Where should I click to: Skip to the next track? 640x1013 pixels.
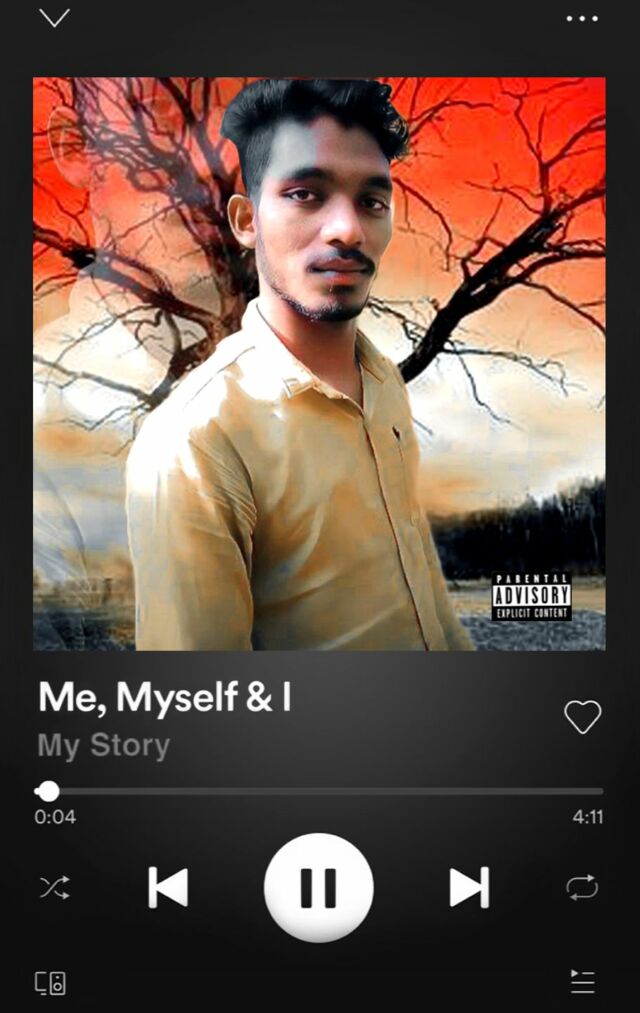(468, 887)
